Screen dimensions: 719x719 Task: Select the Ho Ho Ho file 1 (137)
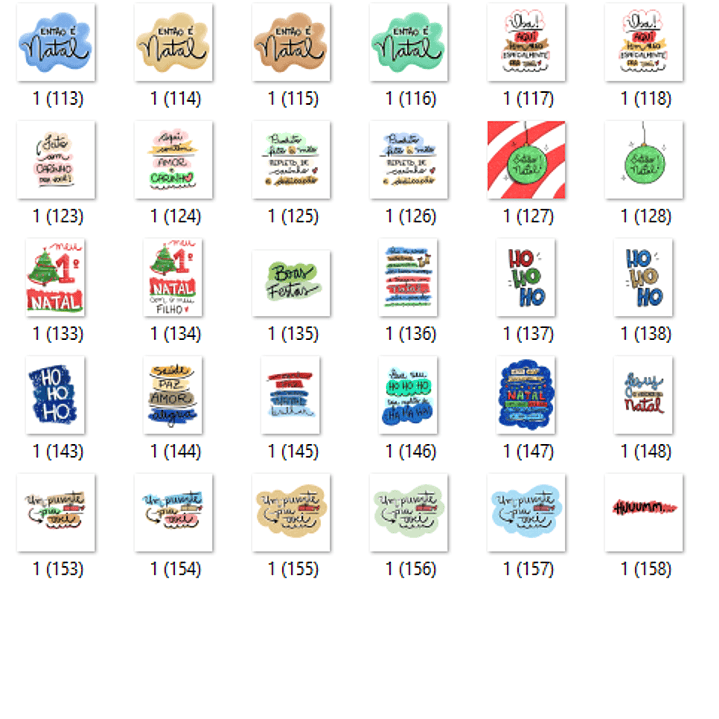(526, 277)
